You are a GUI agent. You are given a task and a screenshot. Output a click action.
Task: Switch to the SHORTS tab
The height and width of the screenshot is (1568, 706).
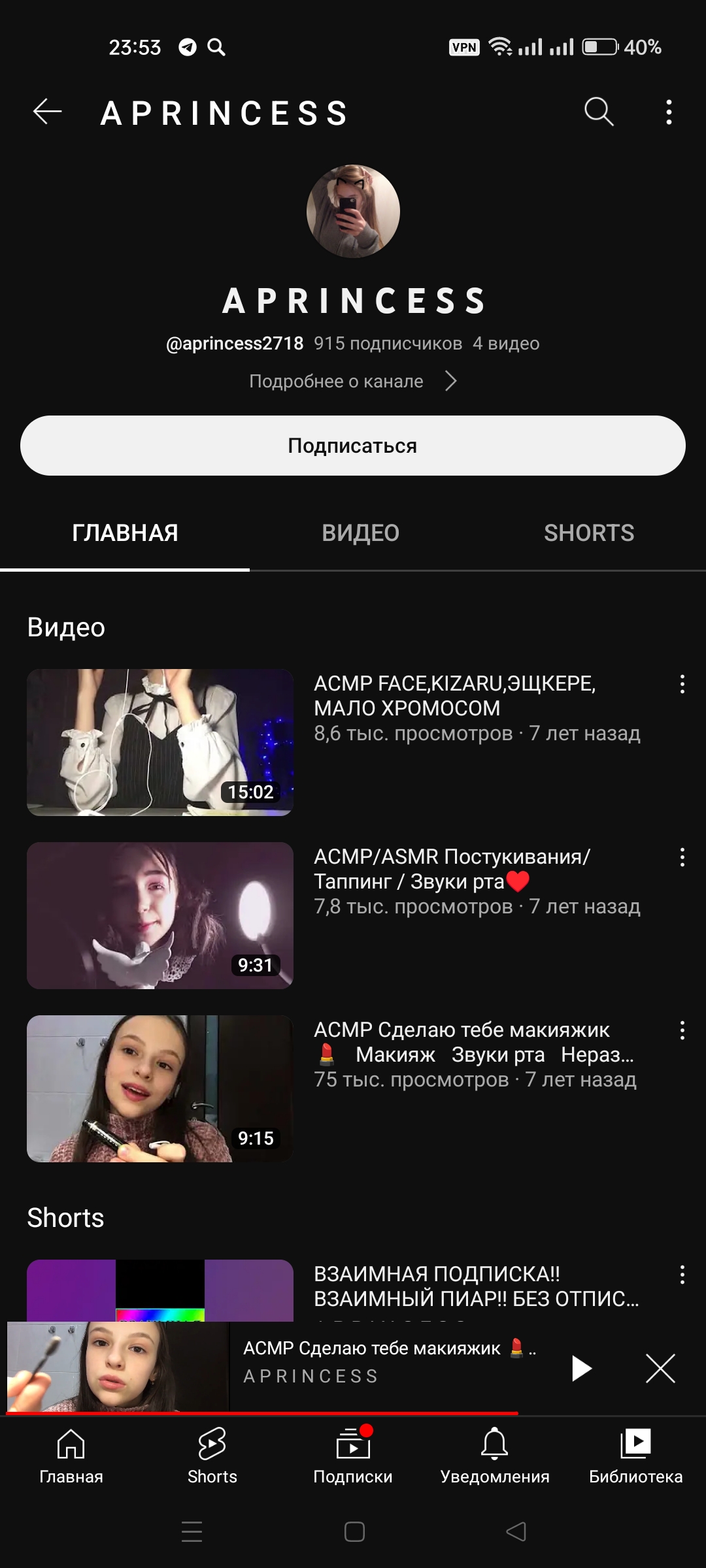[x=589, y=533]
